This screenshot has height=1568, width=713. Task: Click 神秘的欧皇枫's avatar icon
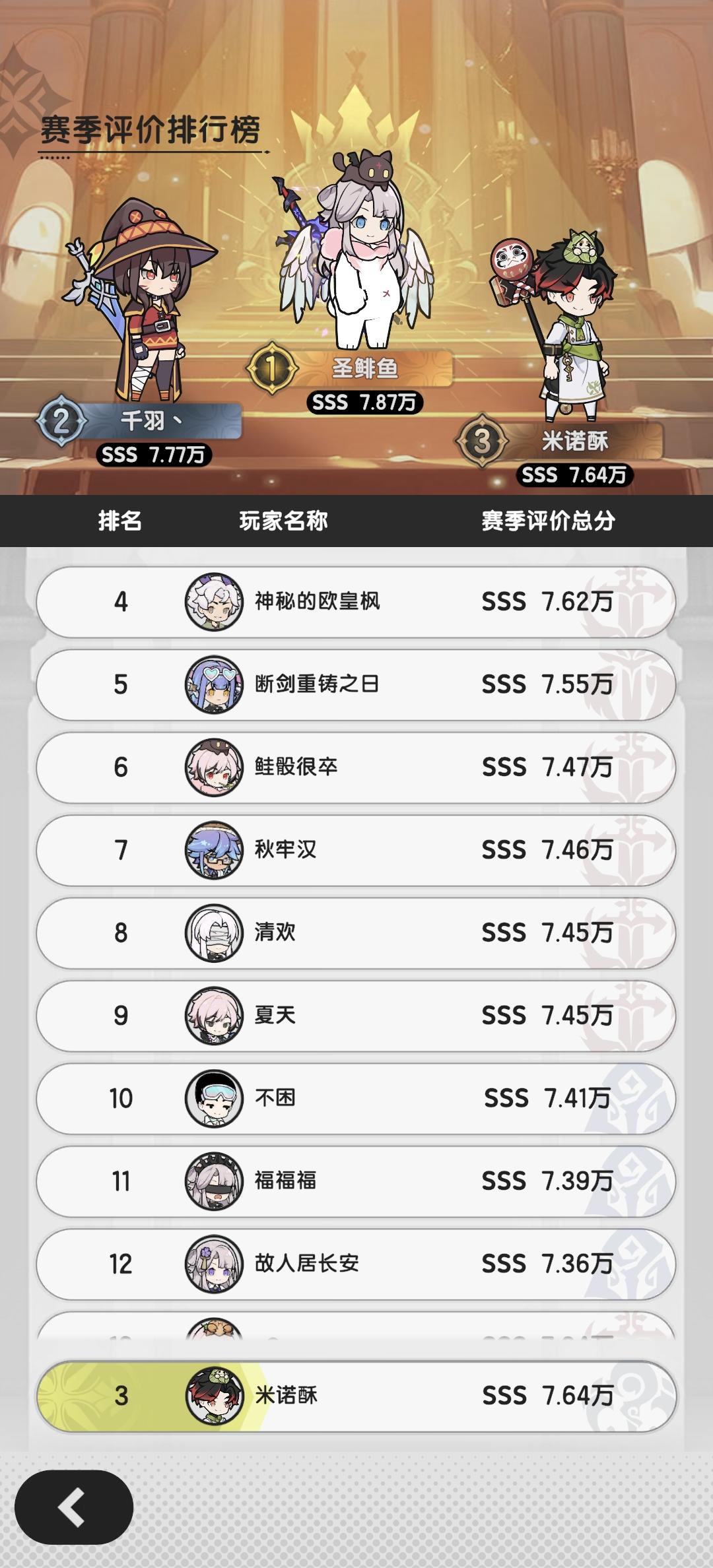(x=213, y=602)
